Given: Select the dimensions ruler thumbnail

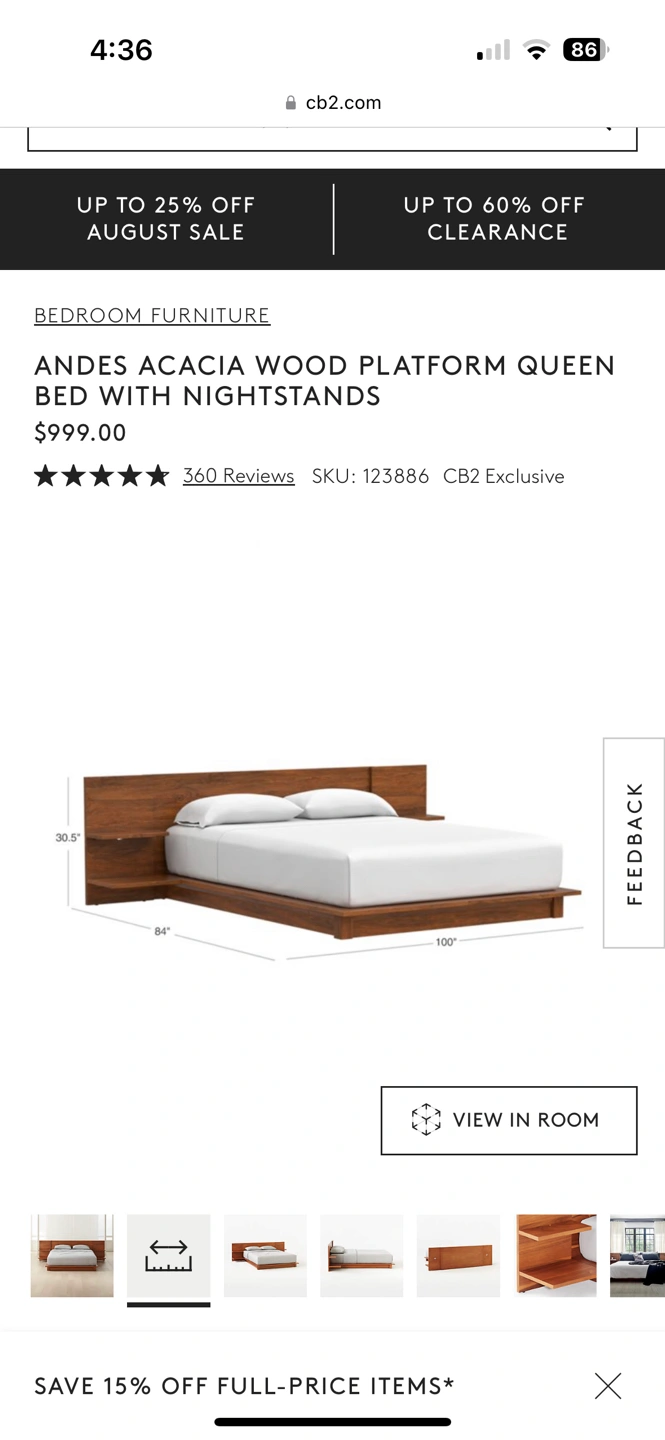Looking at the screenshot, I should pos(168,1256).
